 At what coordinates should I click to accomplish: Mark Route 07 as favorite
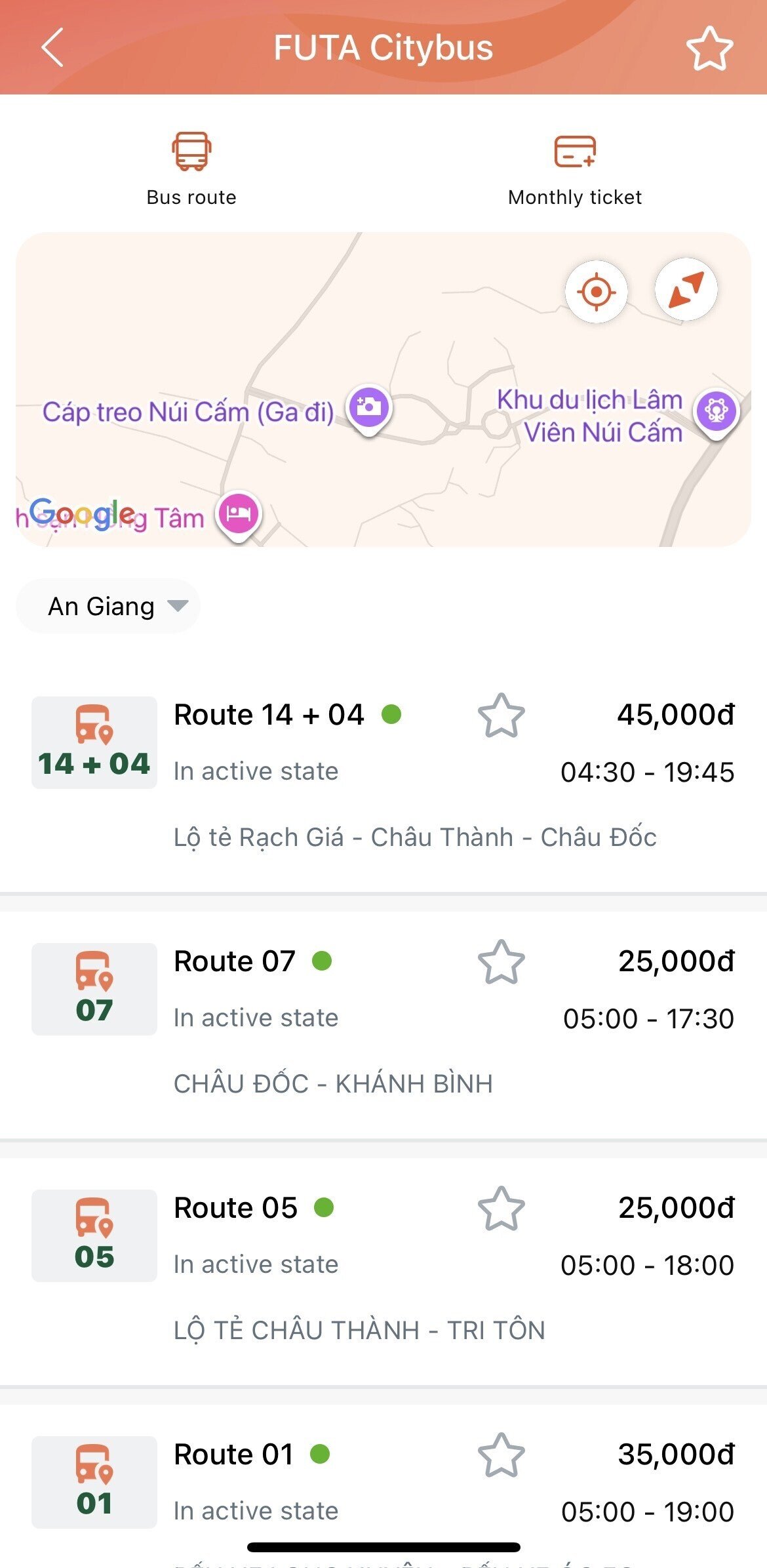[501, 962]
